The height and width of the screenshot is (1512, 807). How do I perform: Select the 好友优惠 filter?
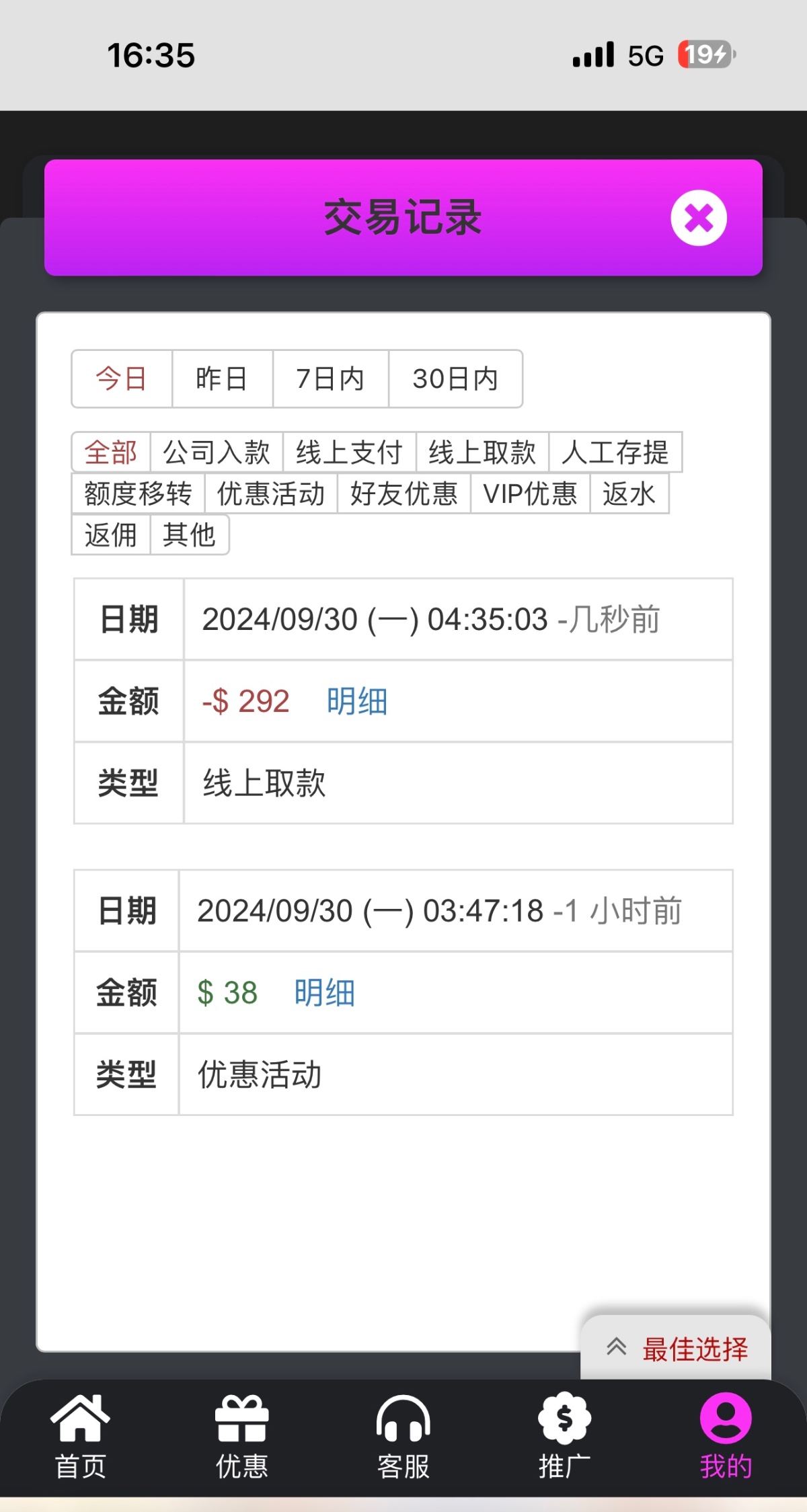404,493
